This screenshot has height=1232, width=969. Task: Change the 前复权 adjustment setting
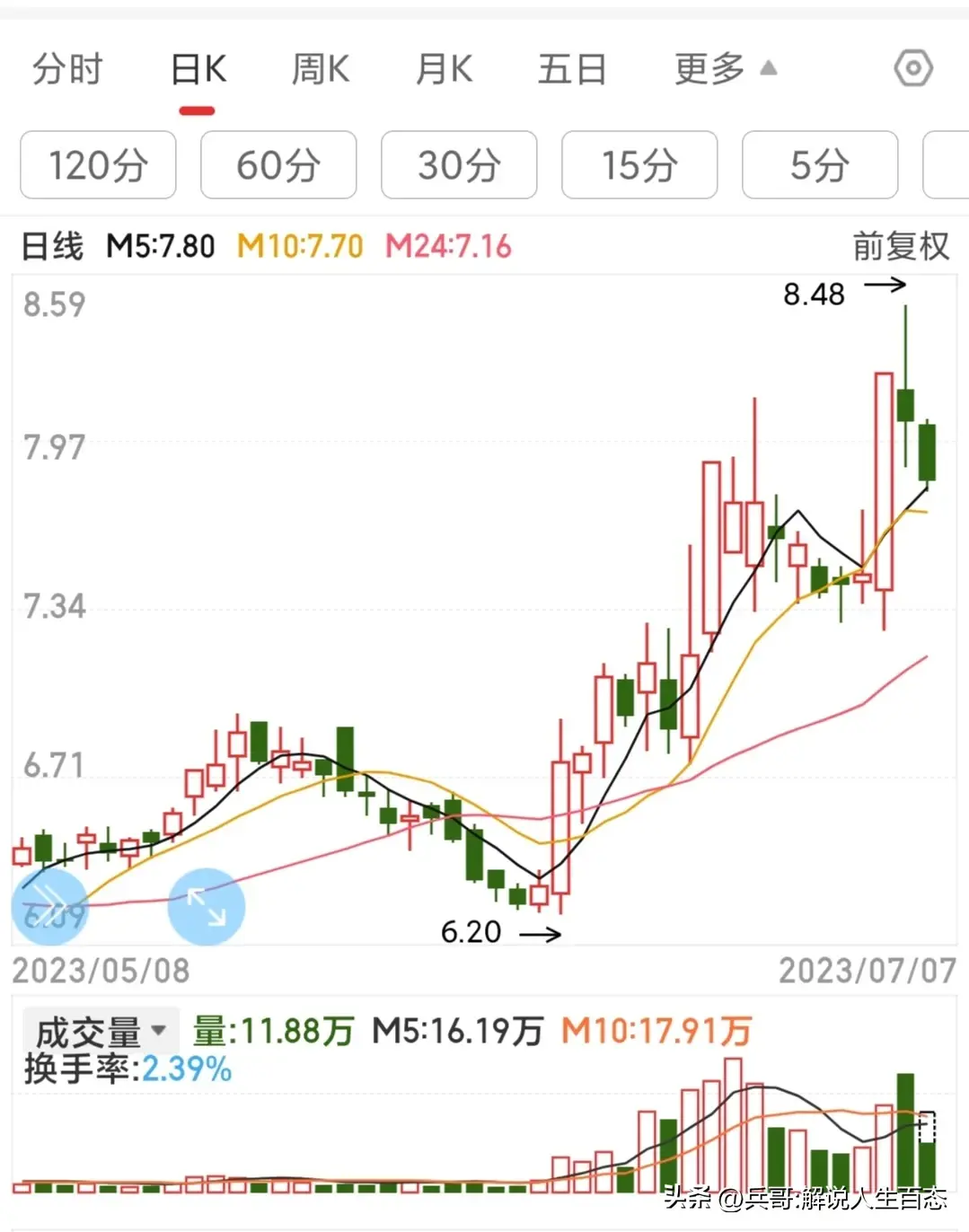pyautogui.click(x=901, y=246)
